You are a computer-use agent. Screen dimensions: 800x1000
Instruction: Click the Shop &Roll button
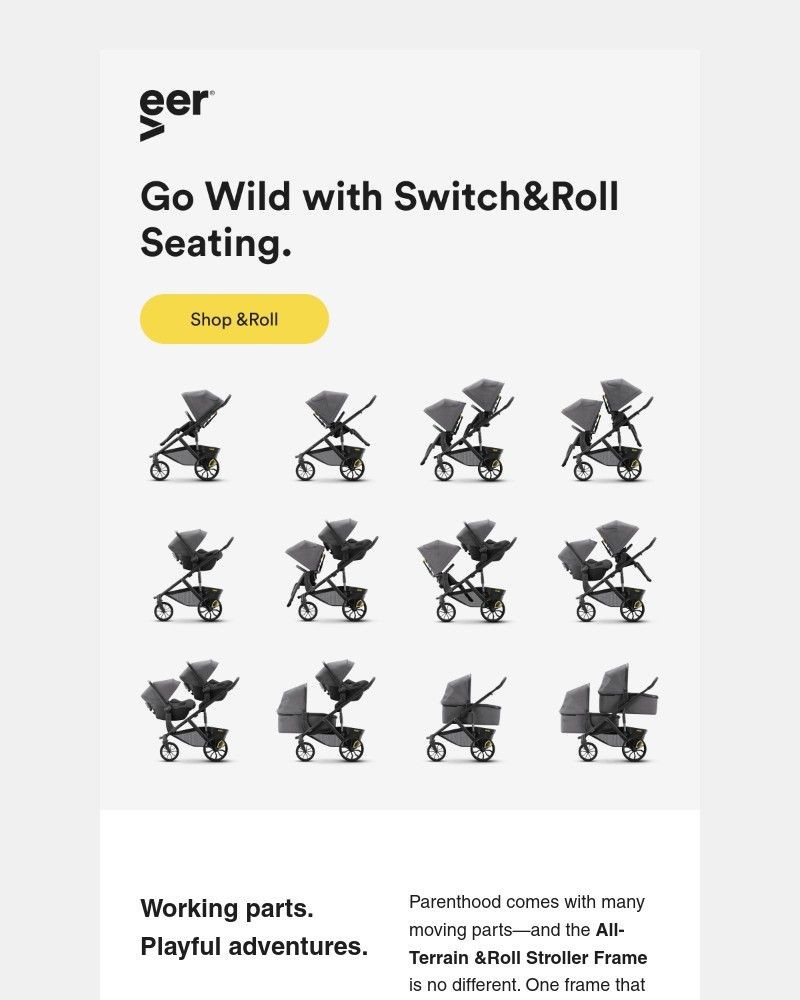tap(233, 319)
